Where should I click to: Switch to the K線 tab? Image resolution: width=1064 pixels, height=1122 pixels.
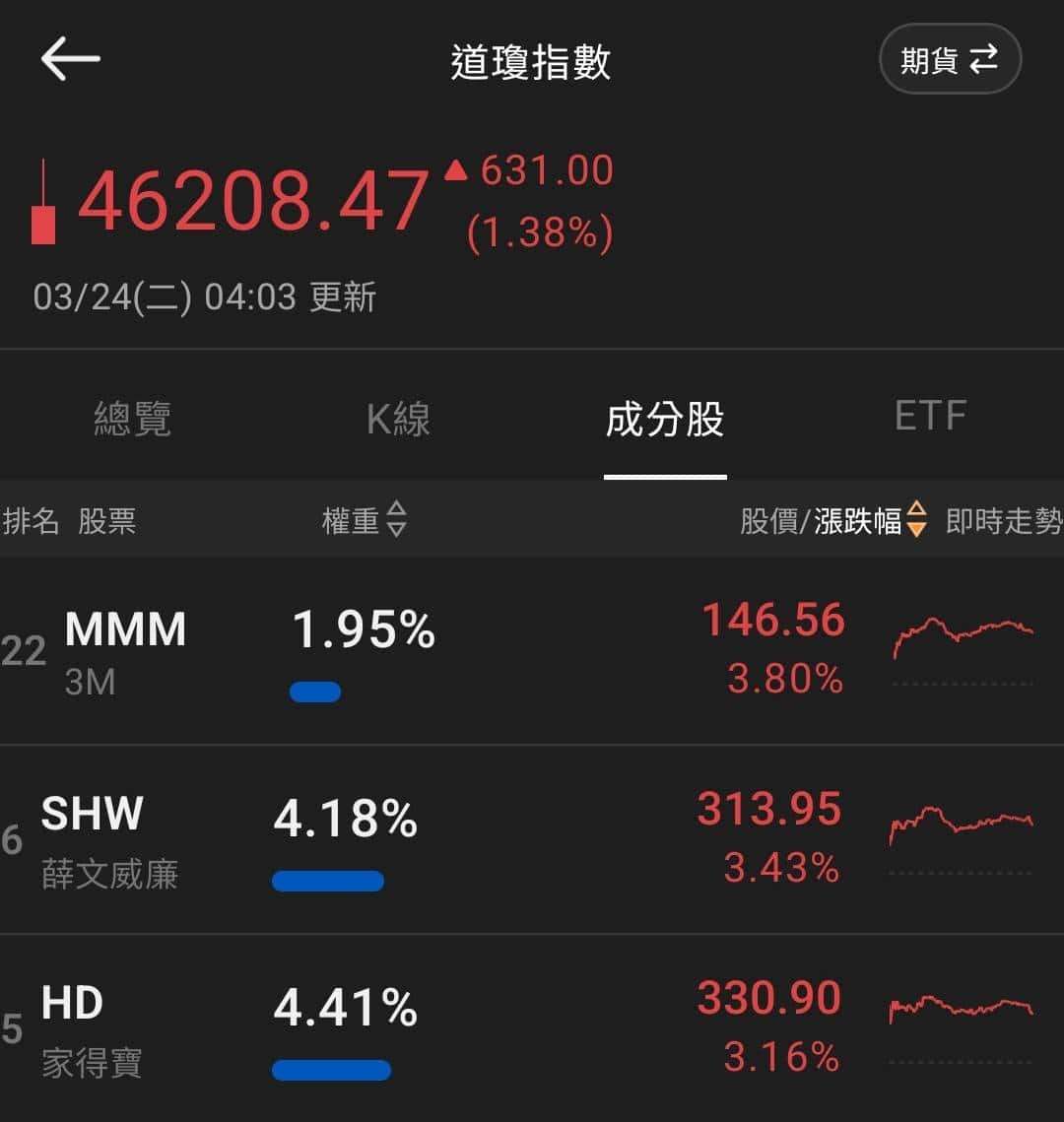click(x=398, y=419)
